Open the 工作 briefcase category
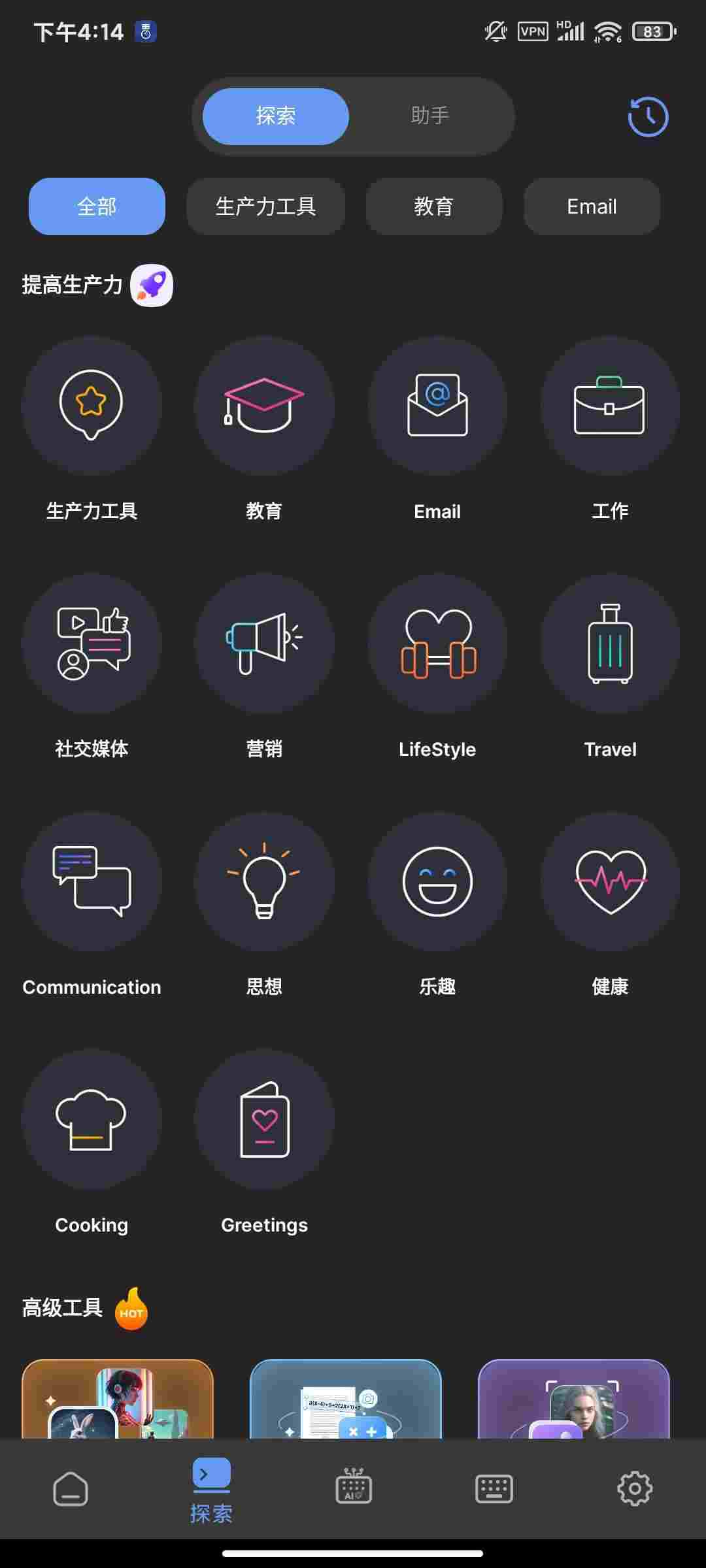The width and height of the screenshot is (706, 1568). 609,406
